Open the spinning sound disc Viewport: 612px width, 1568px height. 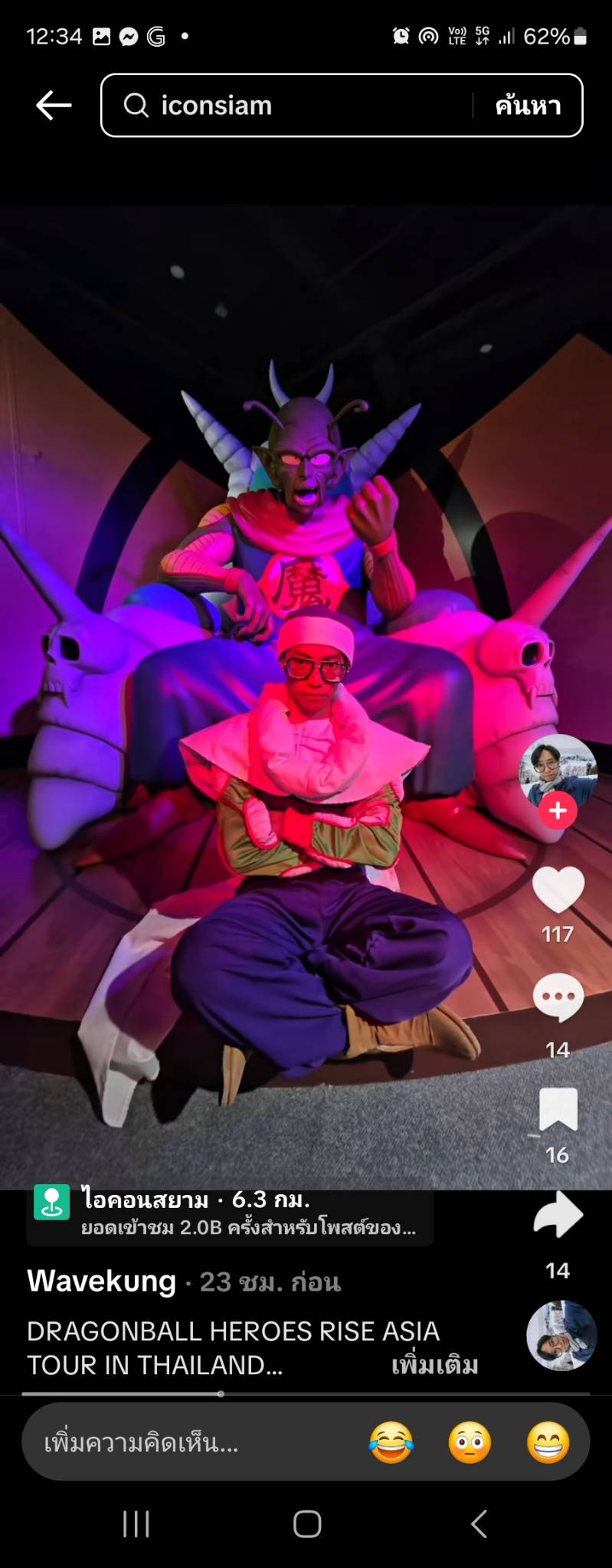coord(561,1335)
